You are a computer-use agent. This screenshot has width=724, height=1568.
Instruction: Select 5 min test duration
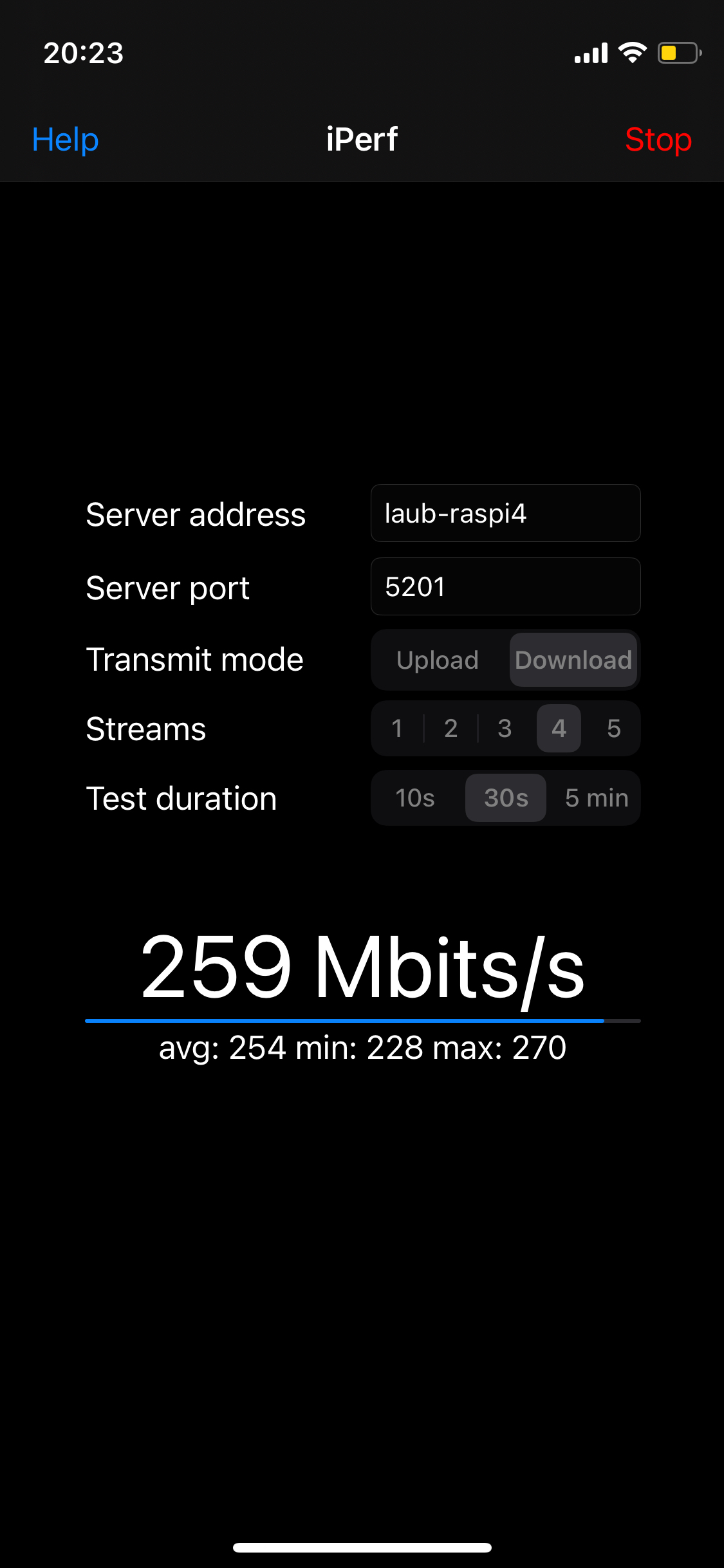597,798
